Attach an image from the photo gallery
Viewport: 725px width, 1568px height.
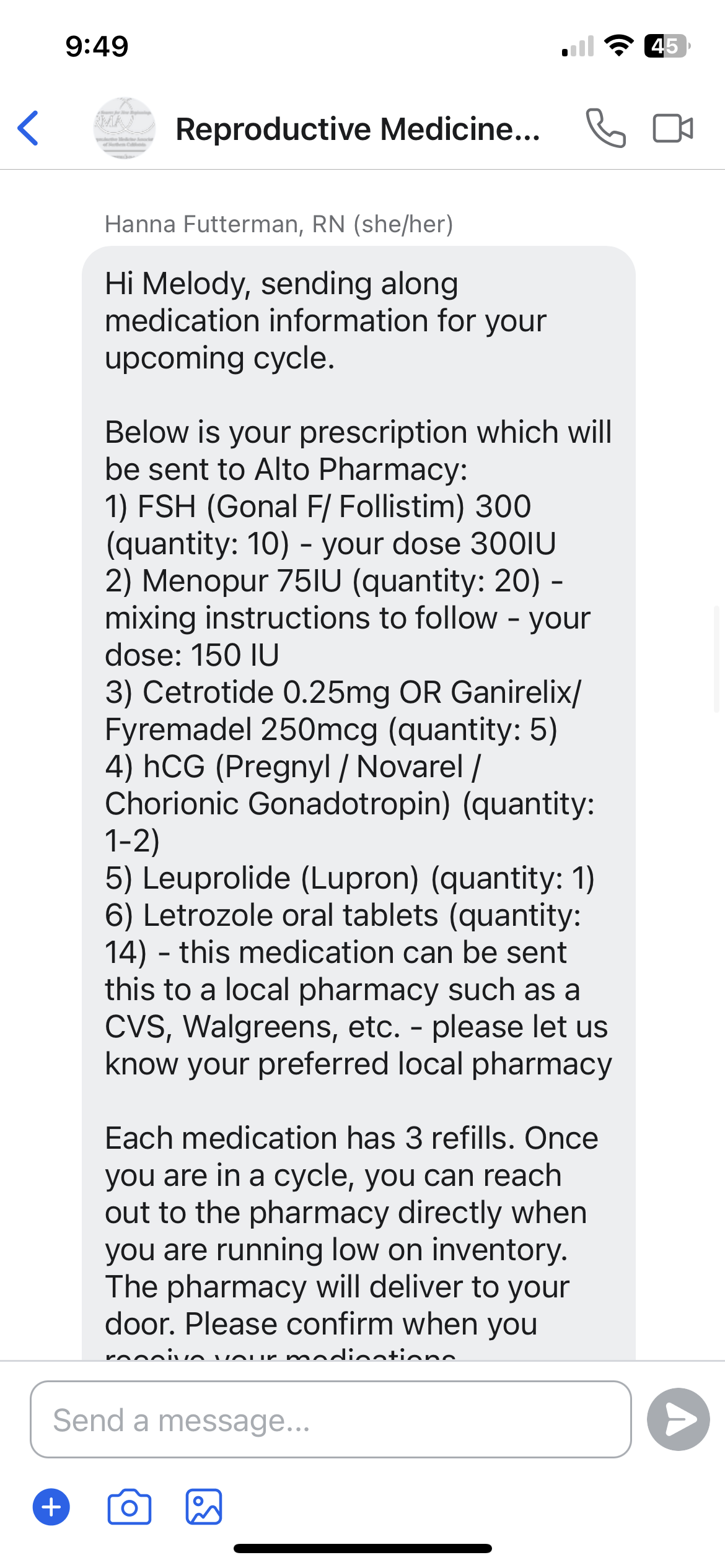(204, 1507)
